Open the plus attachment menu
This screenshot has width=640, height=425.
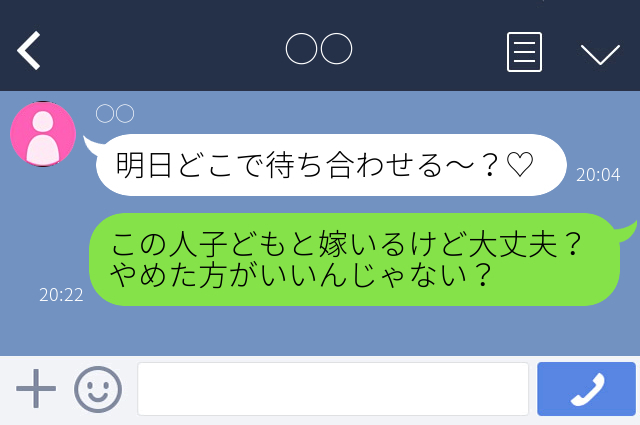pyautogui.click(x=36, y=389)
